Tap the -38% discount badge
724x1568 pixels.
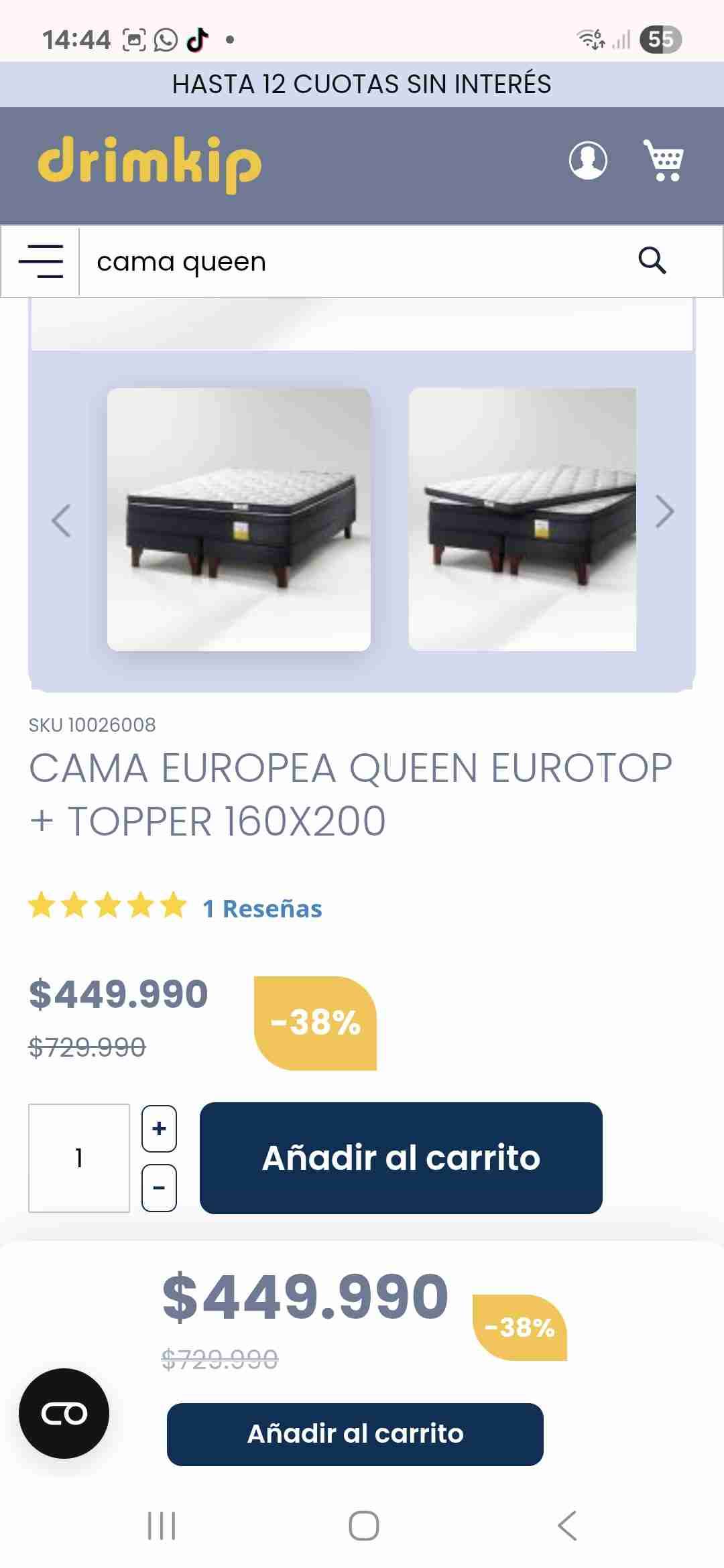pyautogui.click(x=316, y=1021)
